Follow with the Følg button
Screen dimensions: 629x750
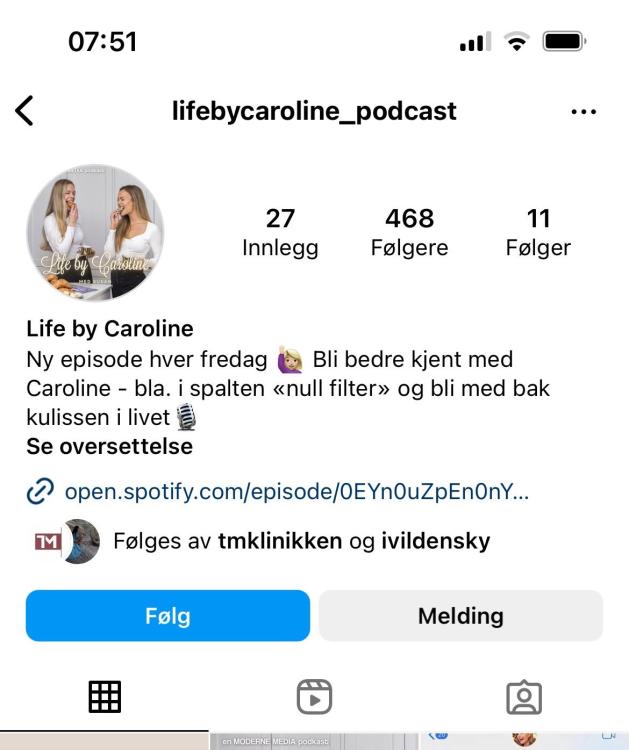point(168,615)
